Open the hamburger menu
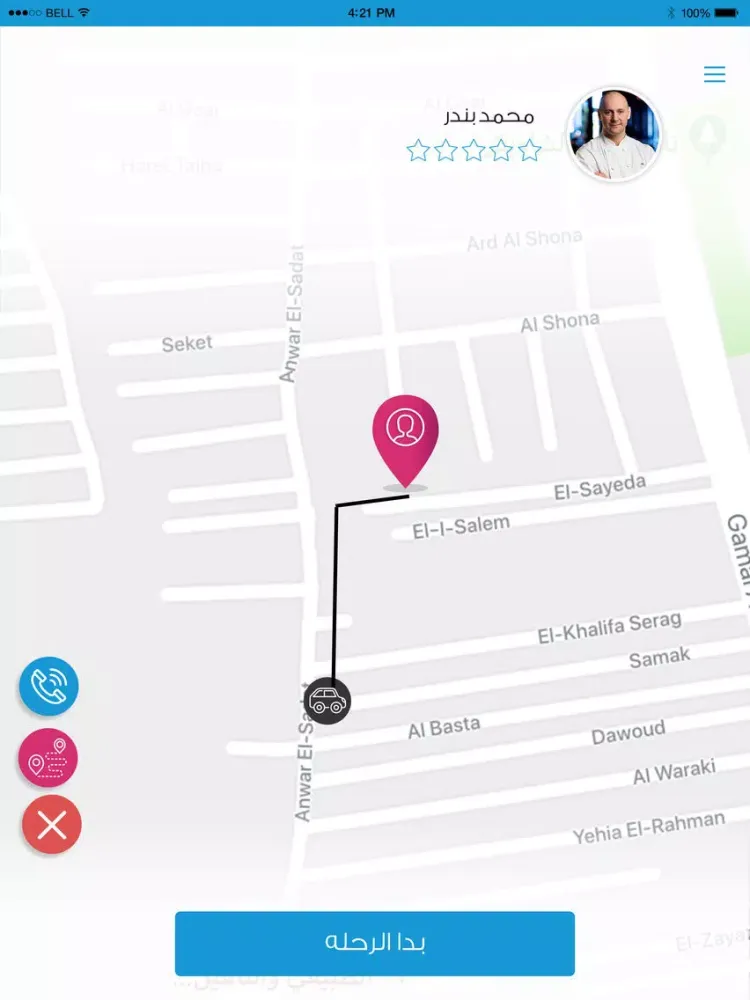Image resolution: width=750 pixels, height=1000 pixels. (x=714, y=75)
